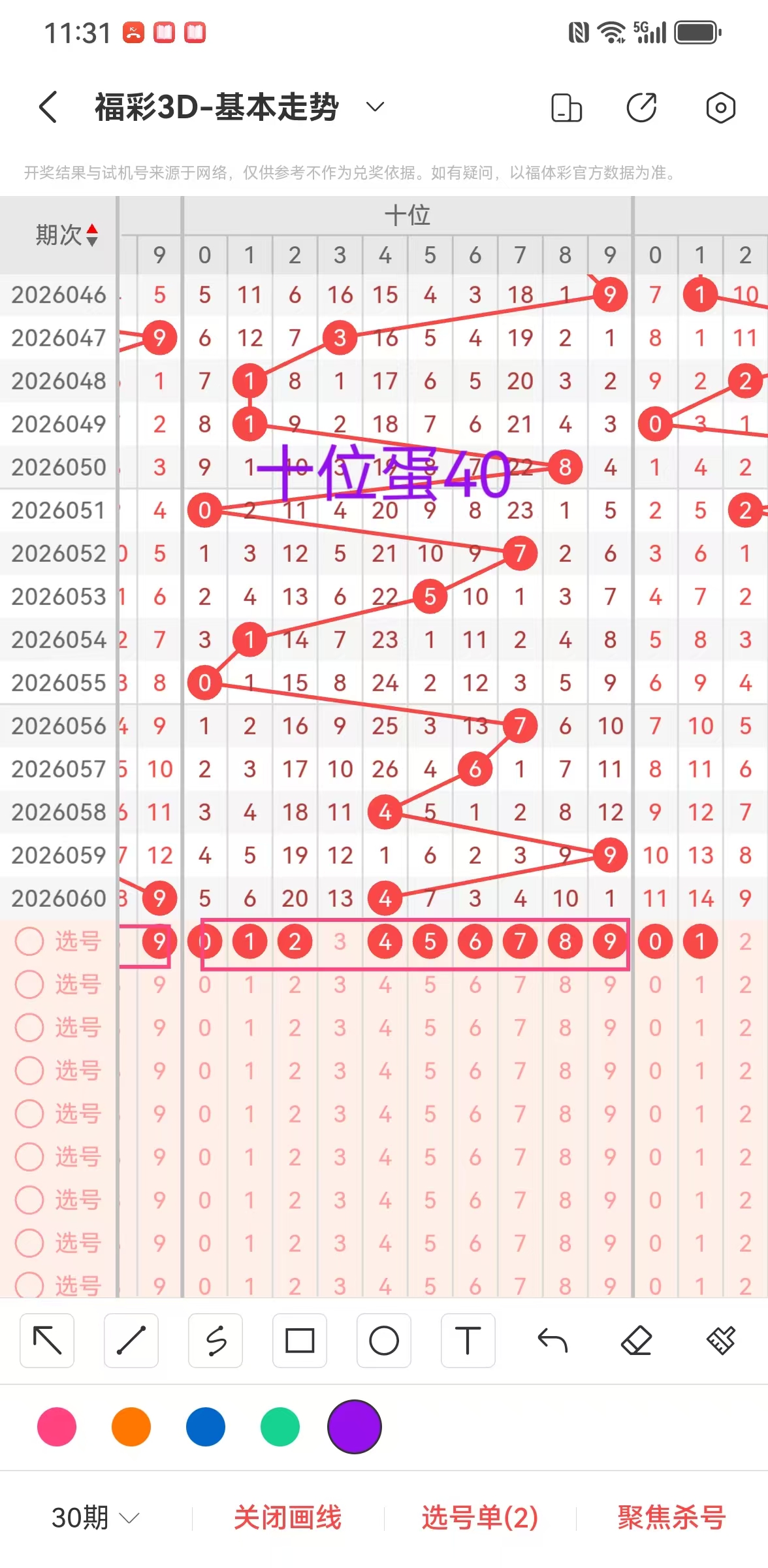The width and height of the screenshot is (768, 1568).
Task: Tap the screen orientation device icon
Action: (x=566, y=108)
